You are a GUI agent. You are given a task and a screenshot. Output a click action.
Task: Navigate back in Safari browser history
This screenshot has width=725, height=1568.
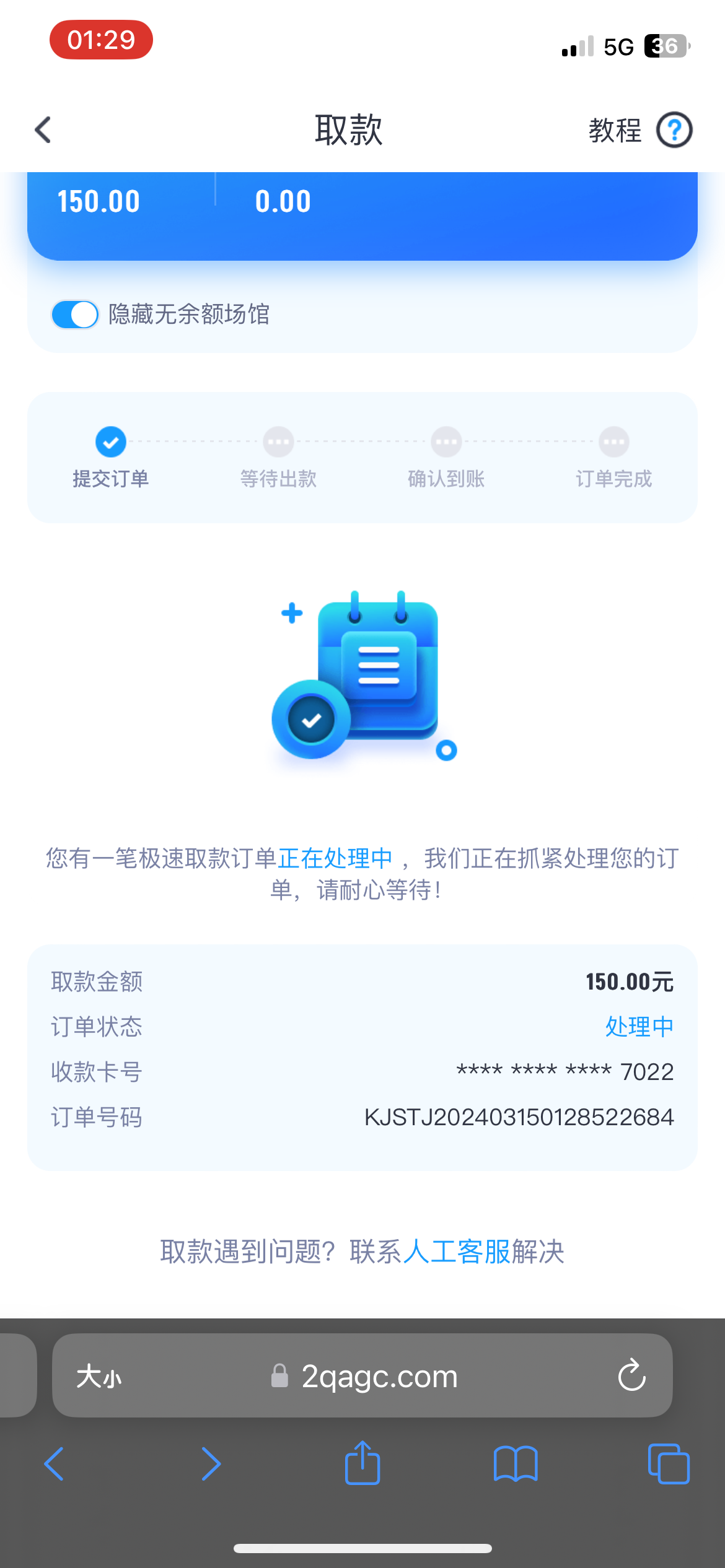(55, 1464)
